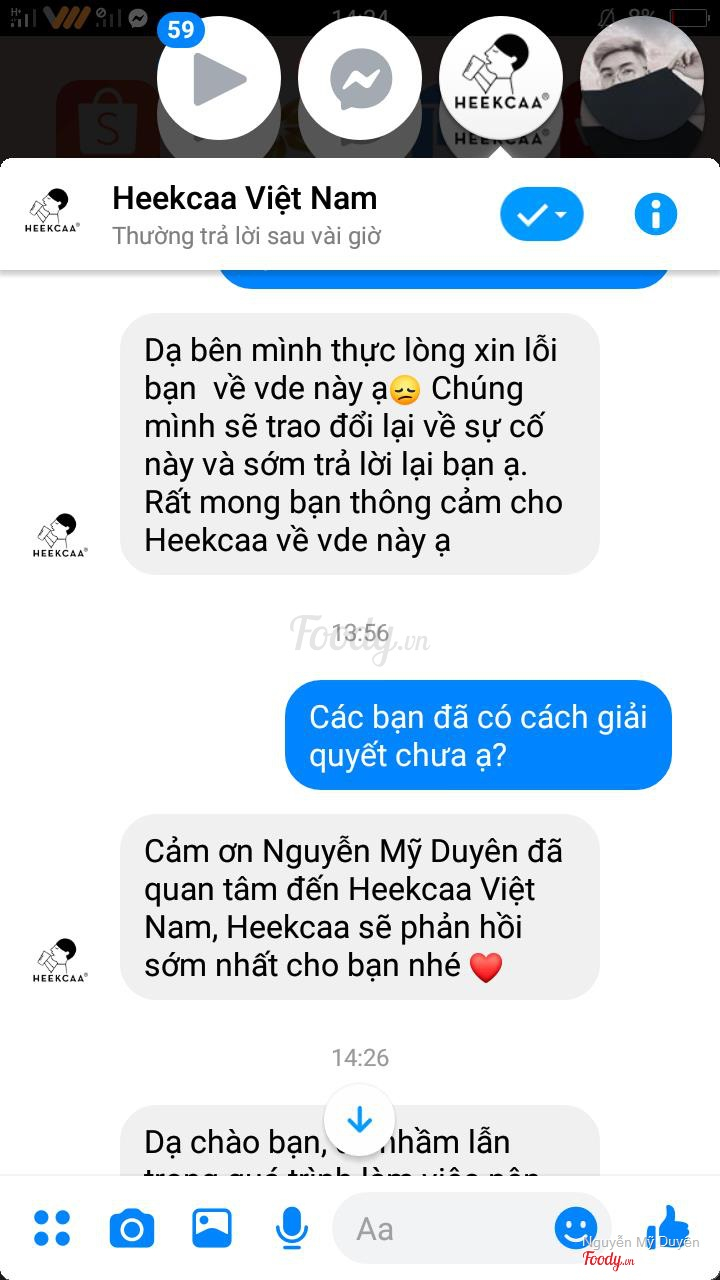Open the emoji smiley picker
Screen dimensions: 720x1280
(x=575, y=1227)
